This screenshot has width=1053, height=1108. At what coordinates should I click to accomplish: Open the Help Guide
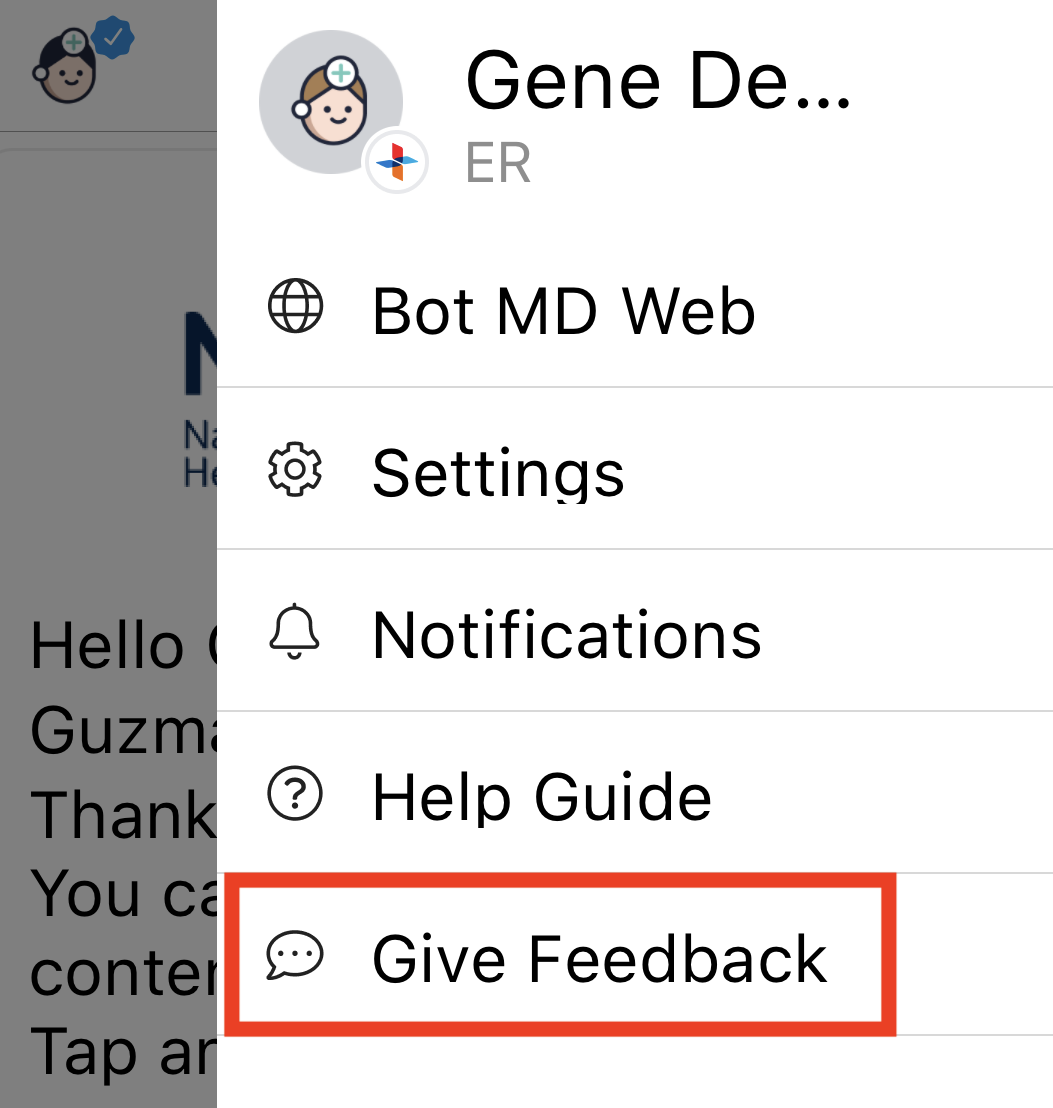point(541,797)
